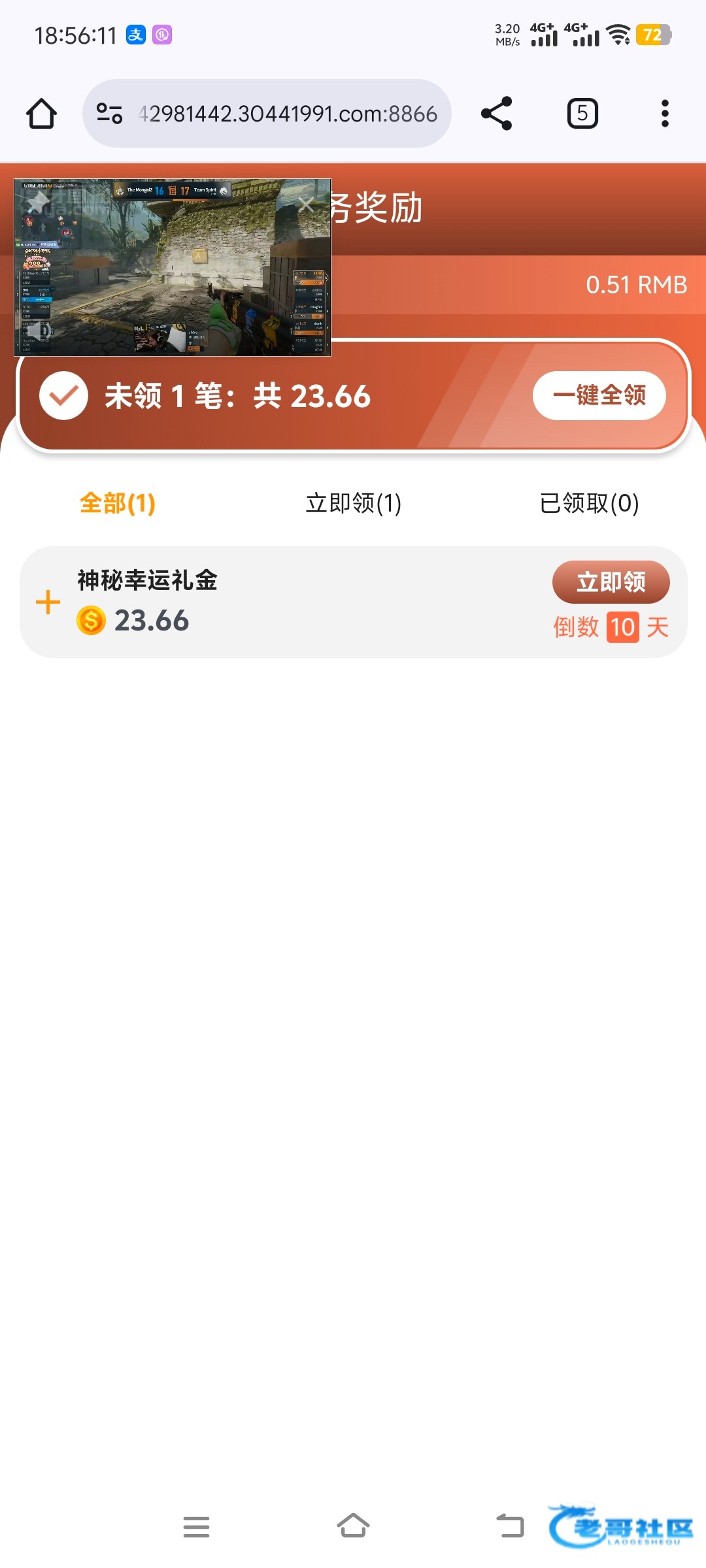Share the current page

(x=496, y=114)
